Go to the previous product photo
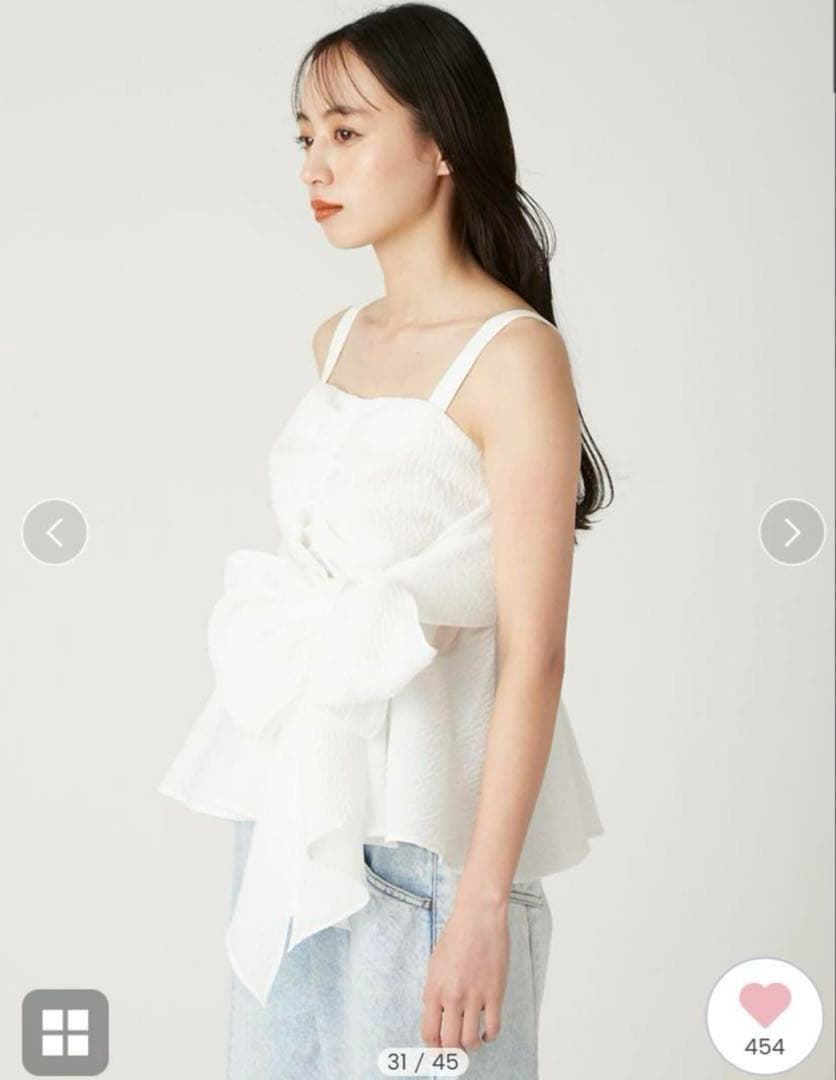 pyautogui.click(x=55, y=532)
